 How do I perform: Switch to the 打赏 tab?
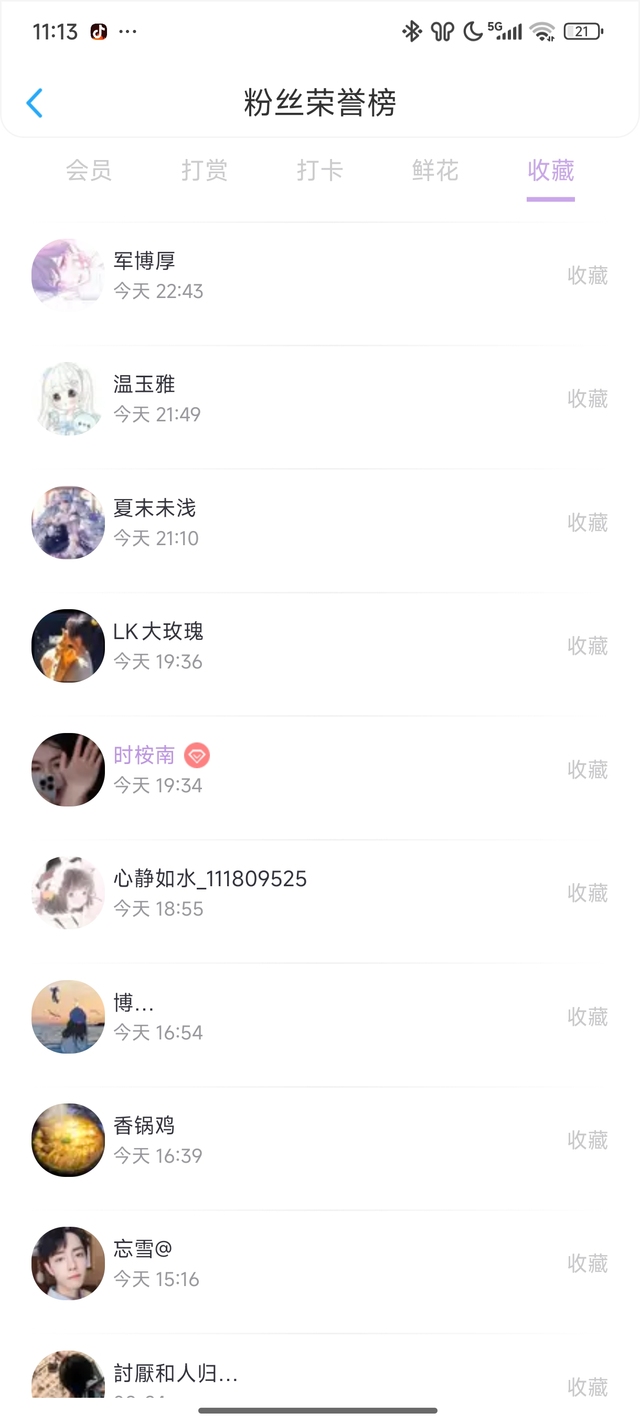pyautogui.click(x=204, y=171)
